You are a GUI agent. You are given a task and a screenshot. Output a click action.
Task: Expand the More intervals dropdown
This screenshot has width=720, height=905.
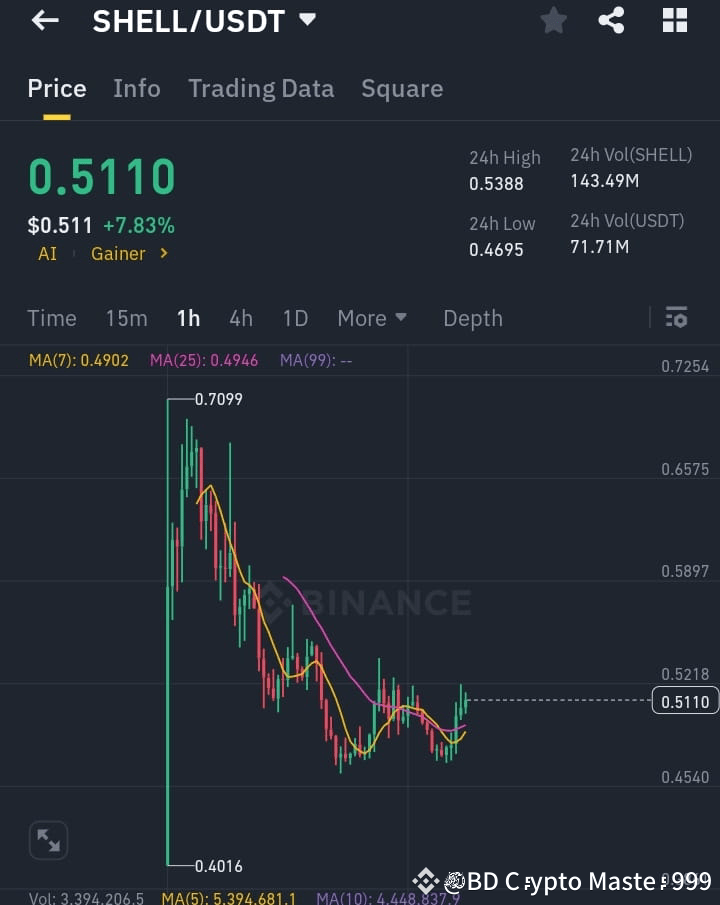tap(372, 318)
